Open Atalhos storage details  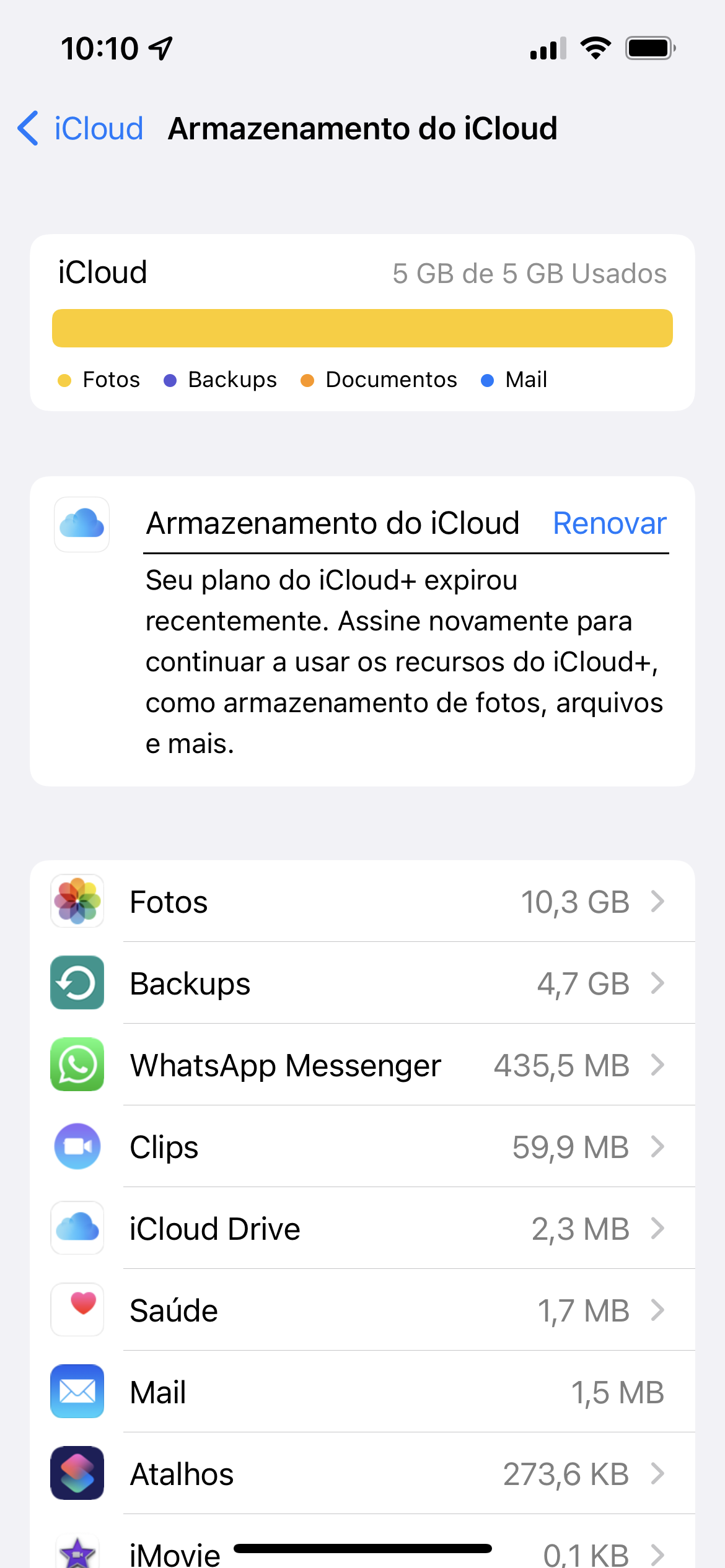pyautogui.click(x=362, y=1474)
